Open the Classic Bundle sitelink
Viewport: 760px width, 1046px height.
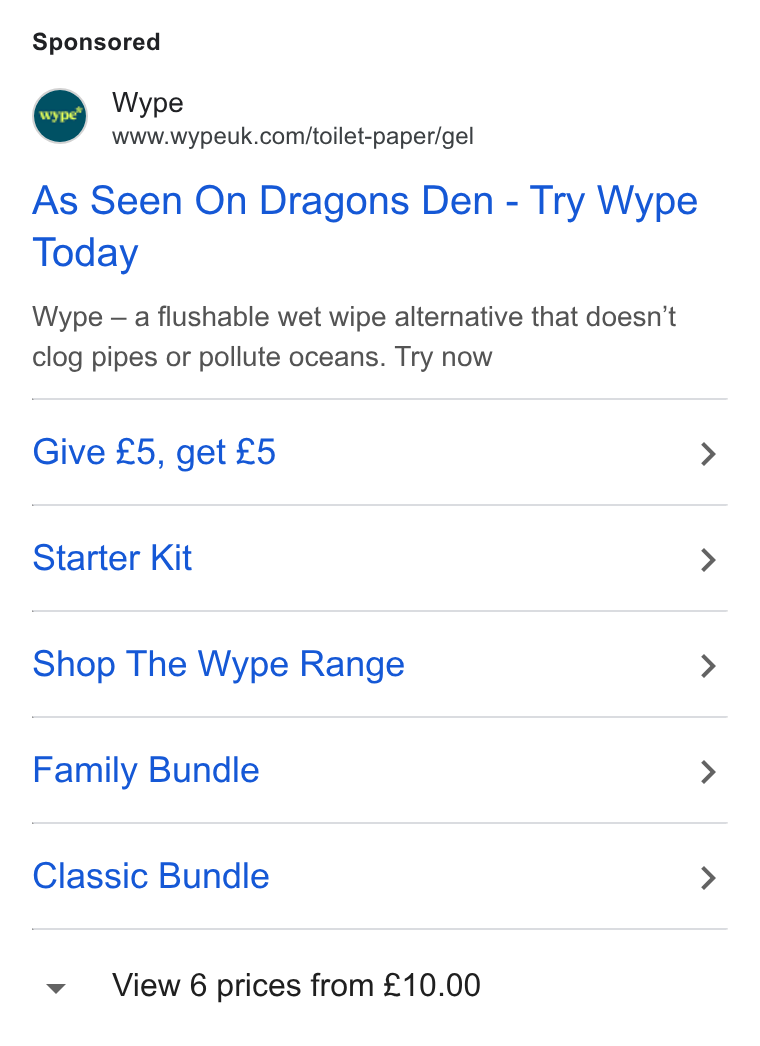380,877
